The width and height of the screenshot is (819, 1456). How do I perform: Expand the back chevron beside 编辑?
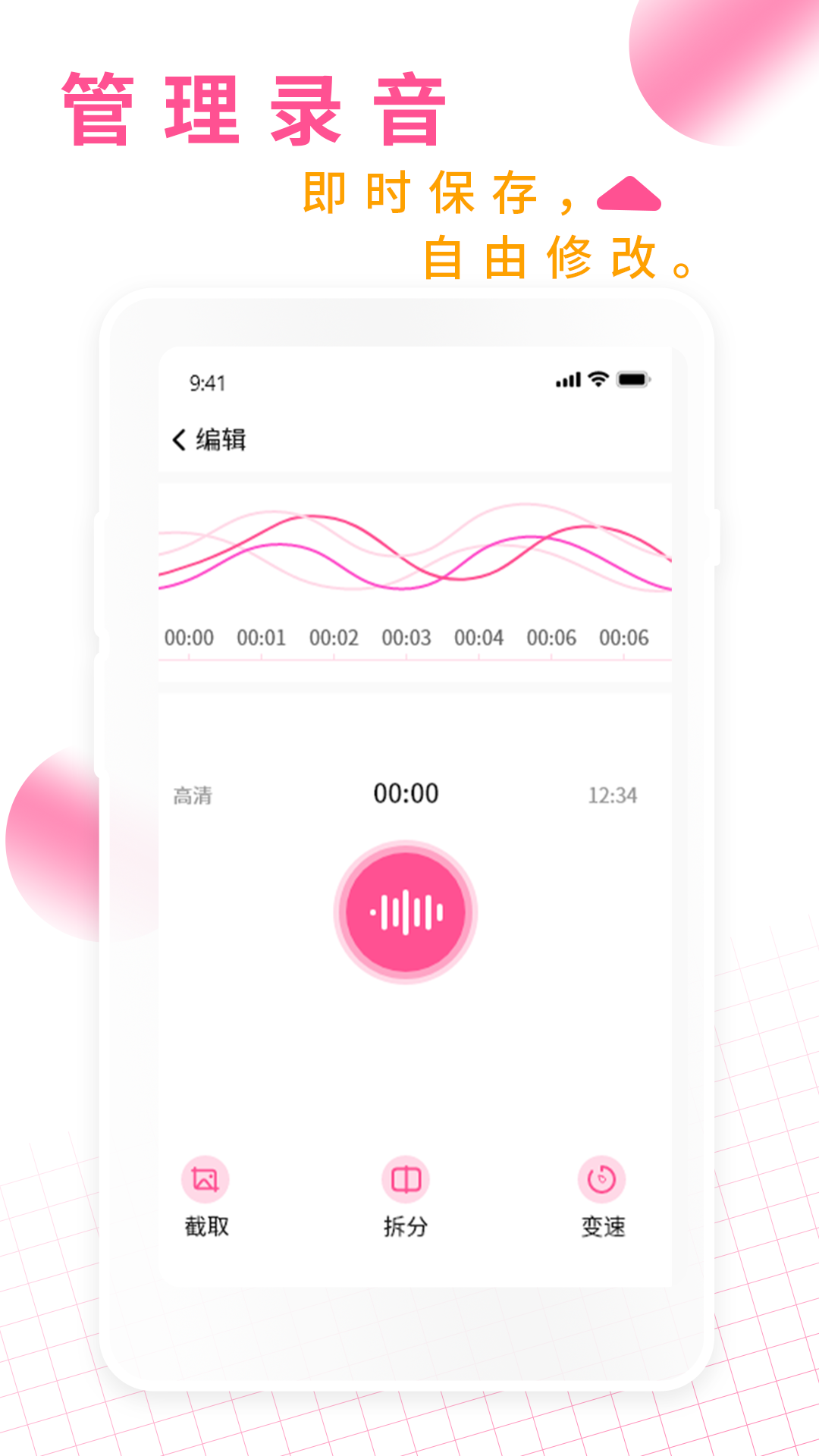tap(177, 438)
